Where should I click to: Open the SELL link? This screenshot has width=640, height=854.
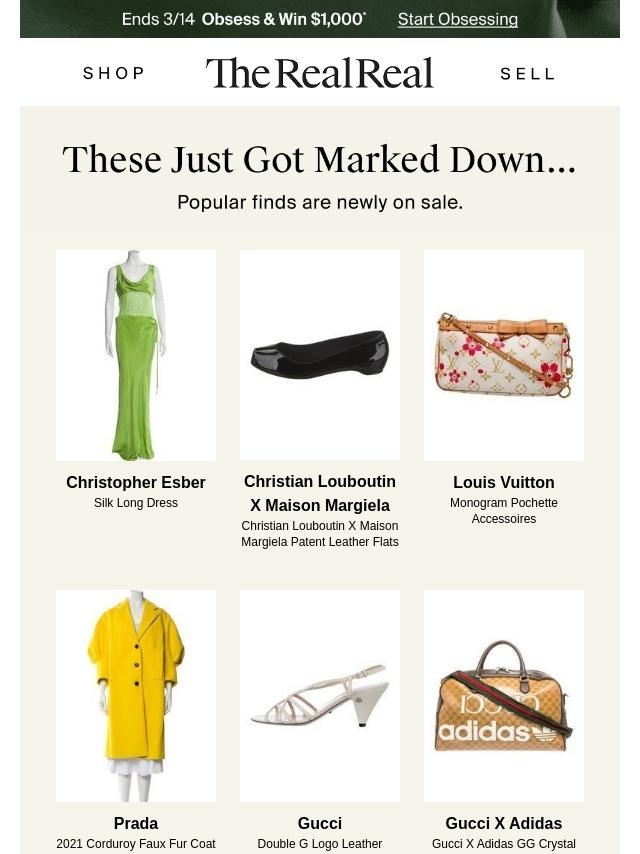pyautogui.click(x=527, y=73)
